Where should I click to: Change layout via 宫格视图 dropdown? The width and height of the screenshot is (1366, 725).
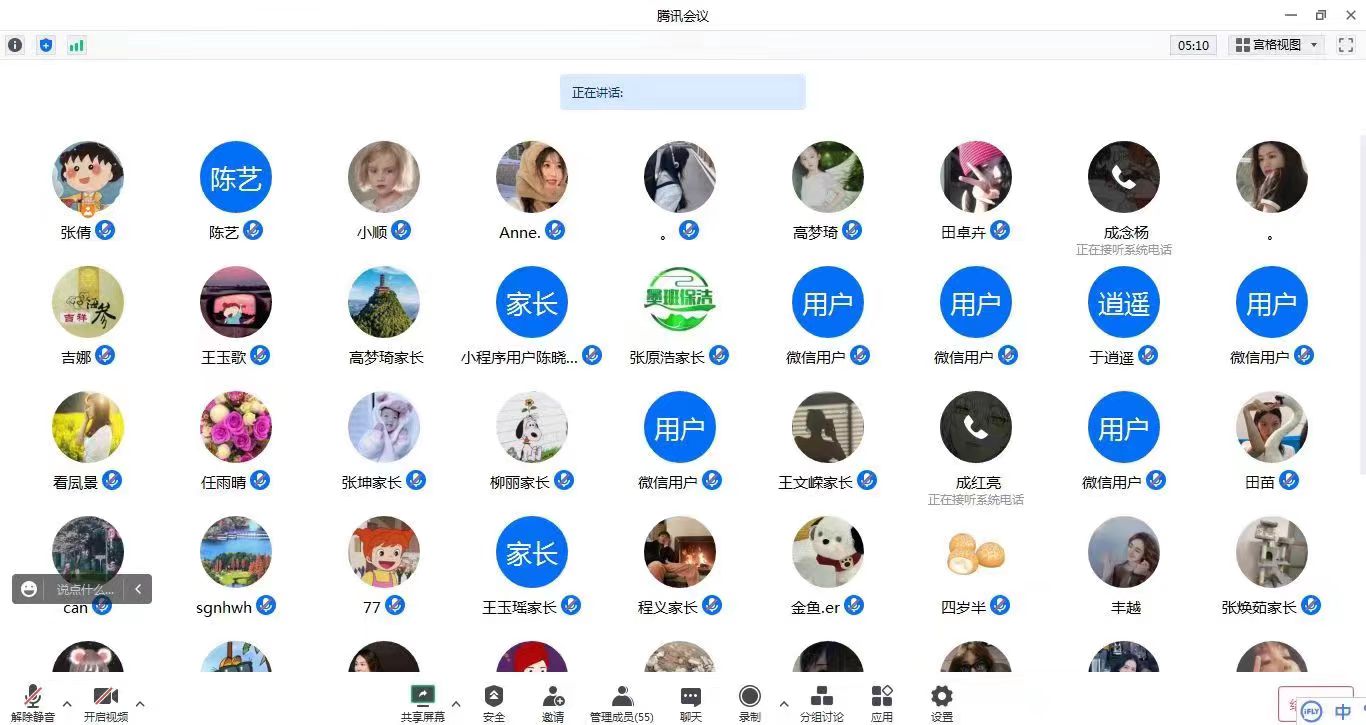1276,45
